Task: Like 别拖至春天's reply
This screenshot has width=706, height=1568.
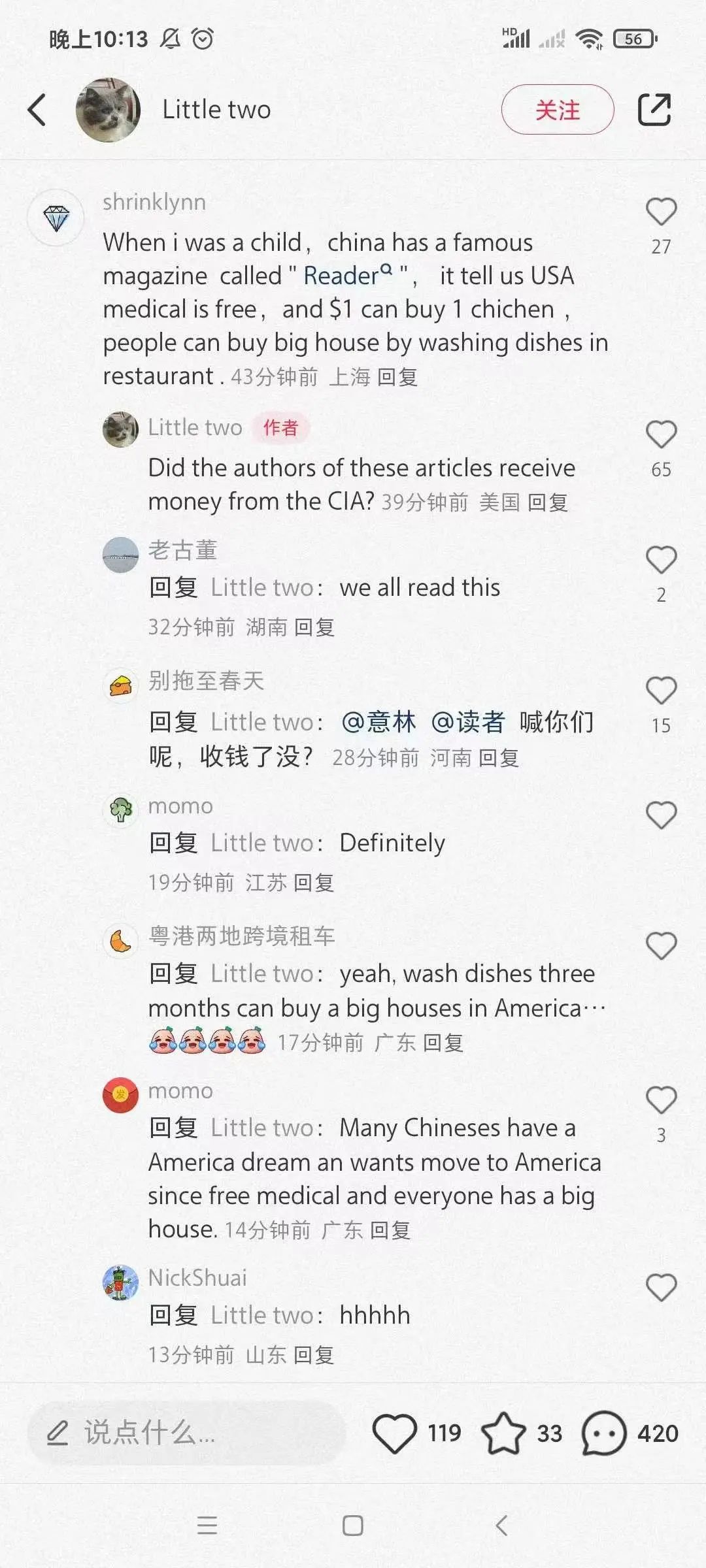Action: tap(661, 691)
